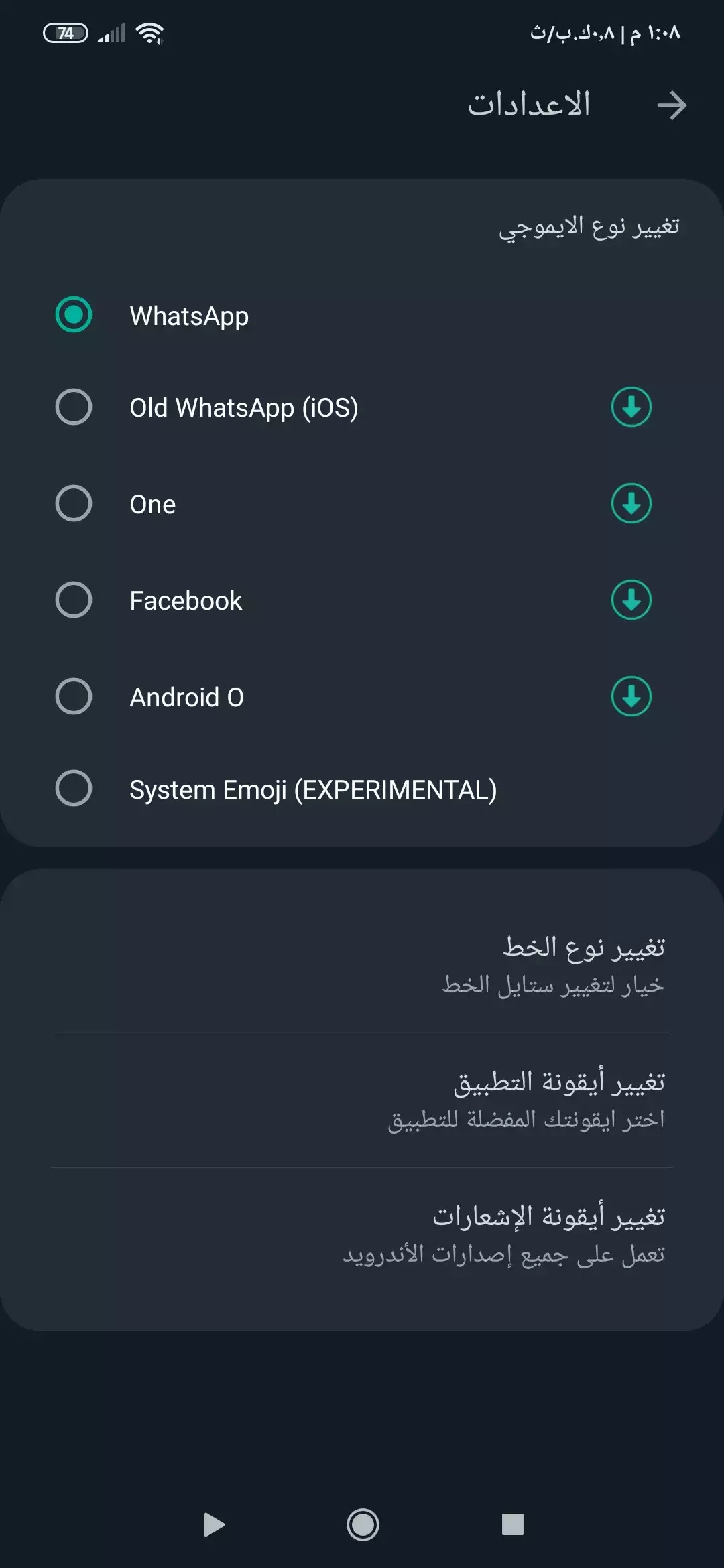This screenshot has height=1568, width=724.
Task: Download the Old WhatsApp (iOS) emoji pack
Action: (x=631, y=407)
